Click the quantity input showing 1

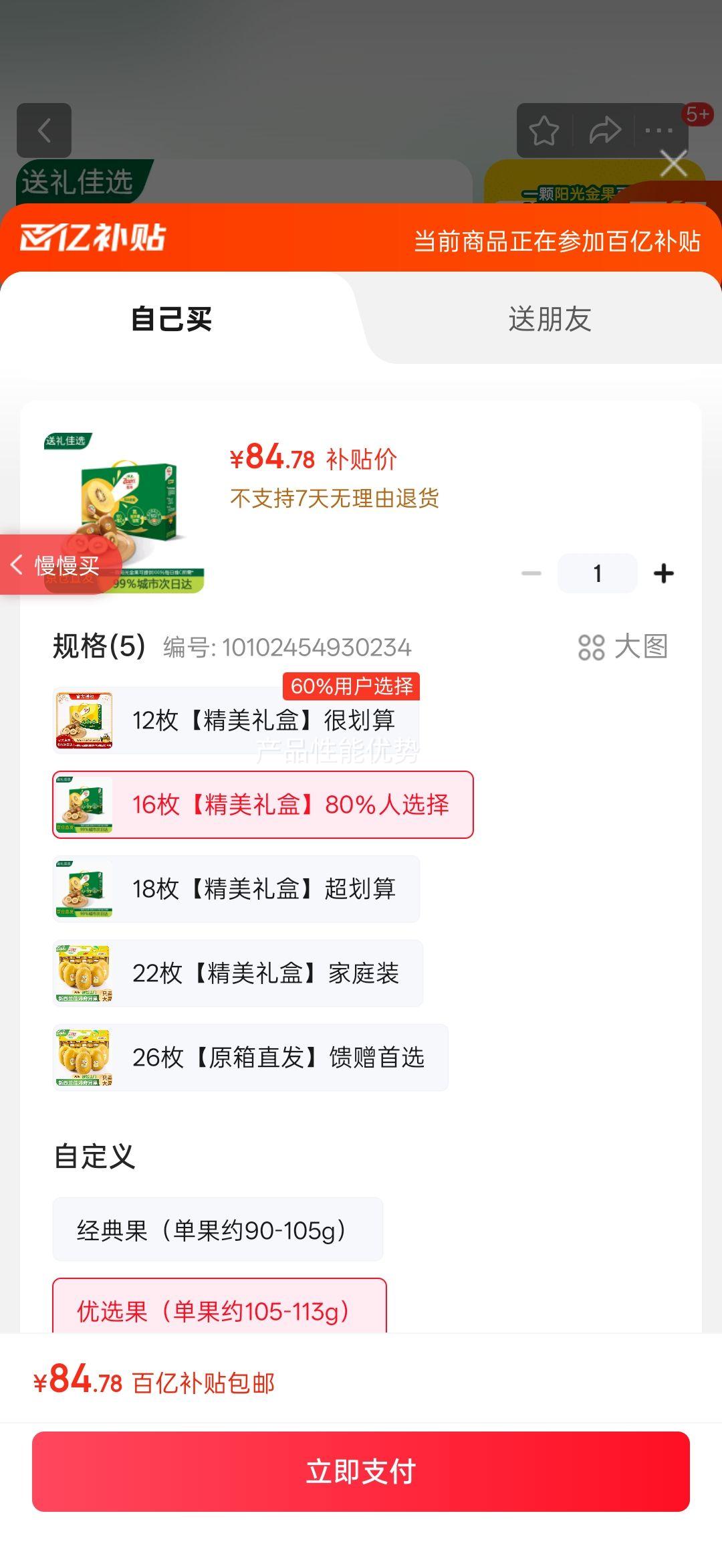597,573
